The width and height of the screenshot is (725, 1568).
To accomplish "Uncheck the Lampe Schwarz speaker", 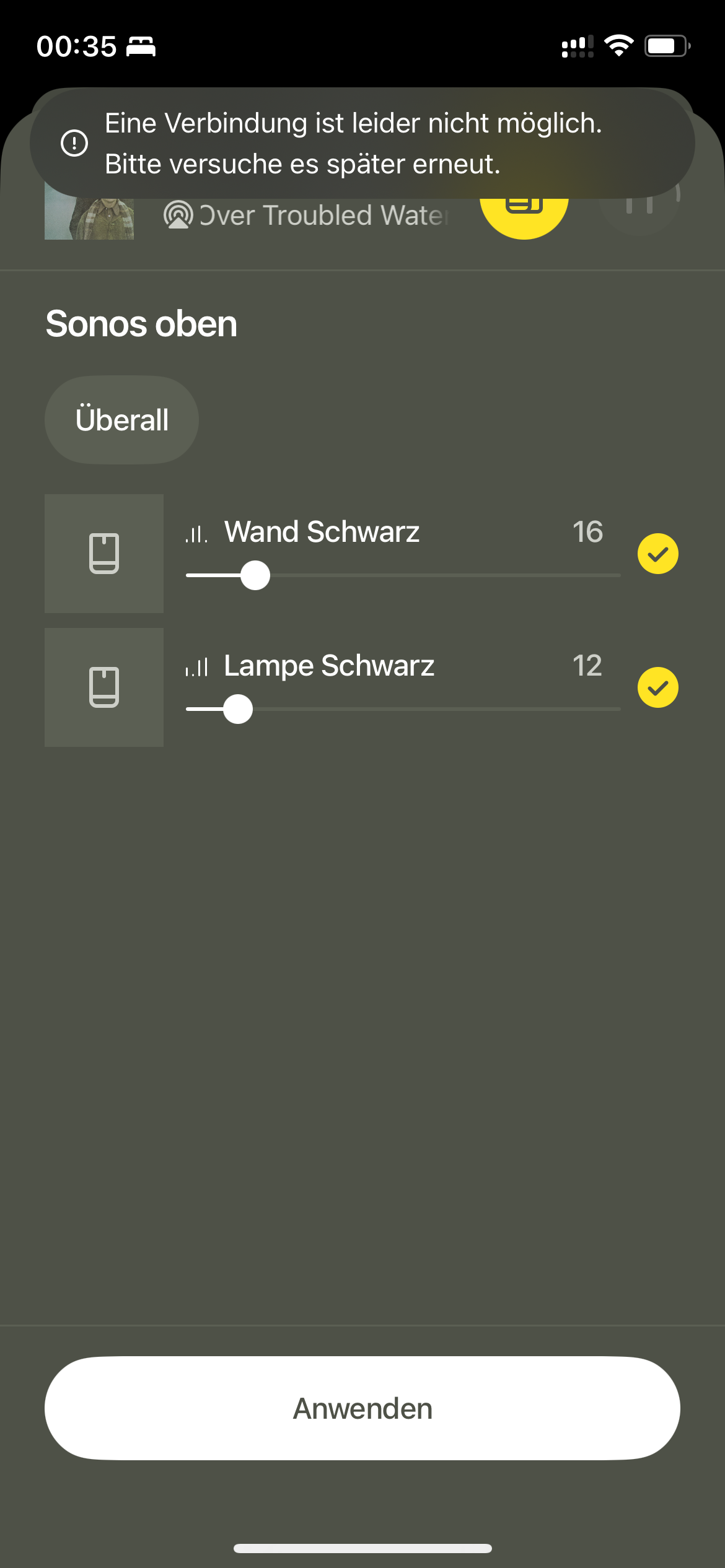I will 657,687.
